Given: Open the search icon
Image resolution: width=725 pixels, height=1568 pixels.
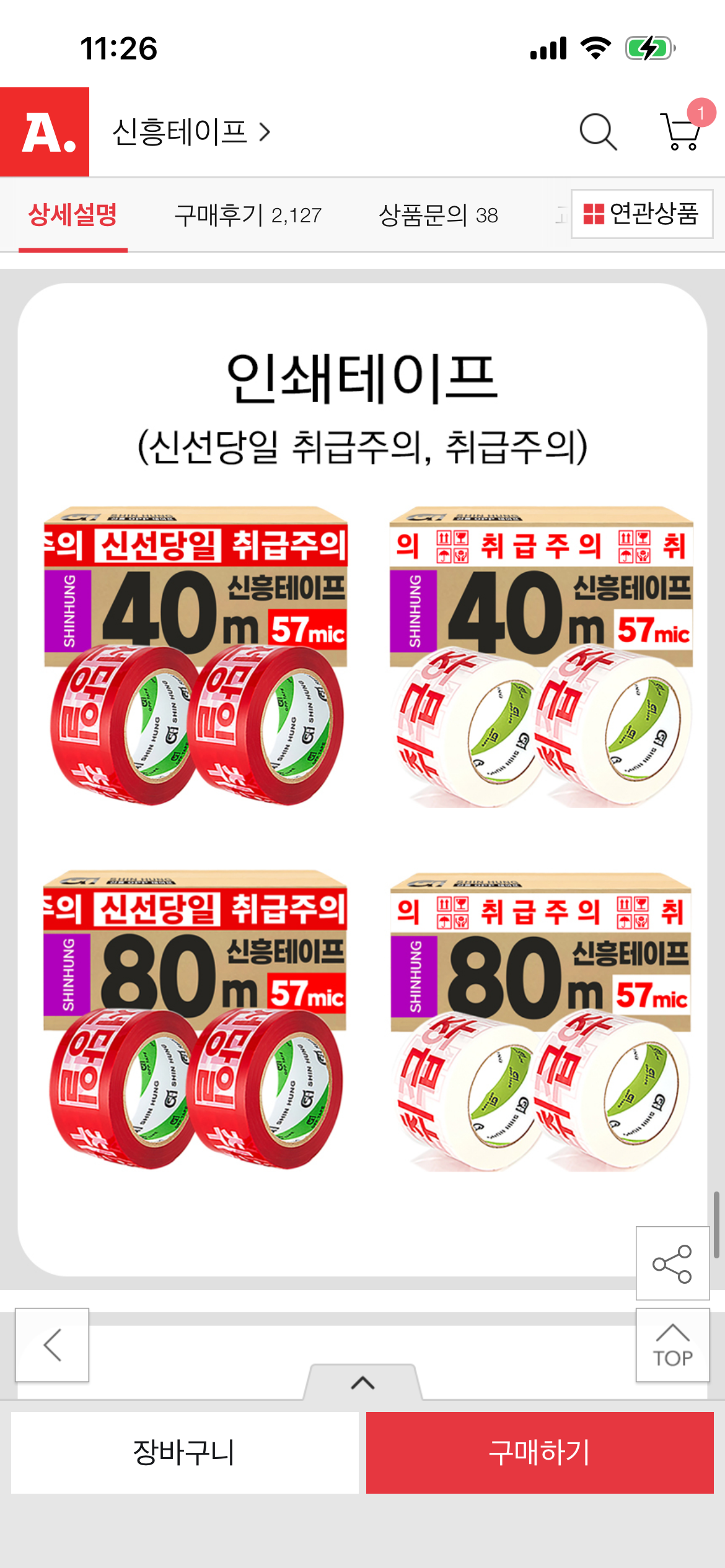Looking at the screenshot, I should (x=597, y=132).
